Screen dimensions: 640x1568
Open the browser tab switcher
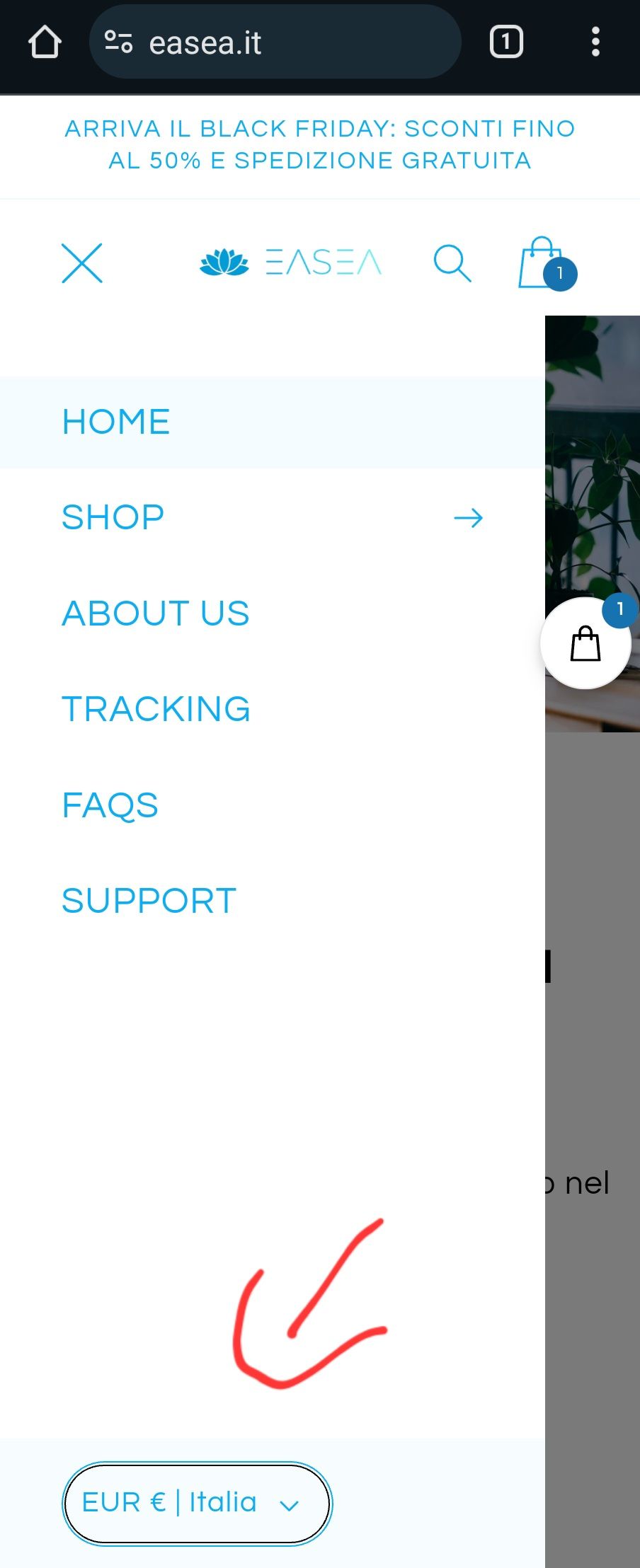[506, 42]
